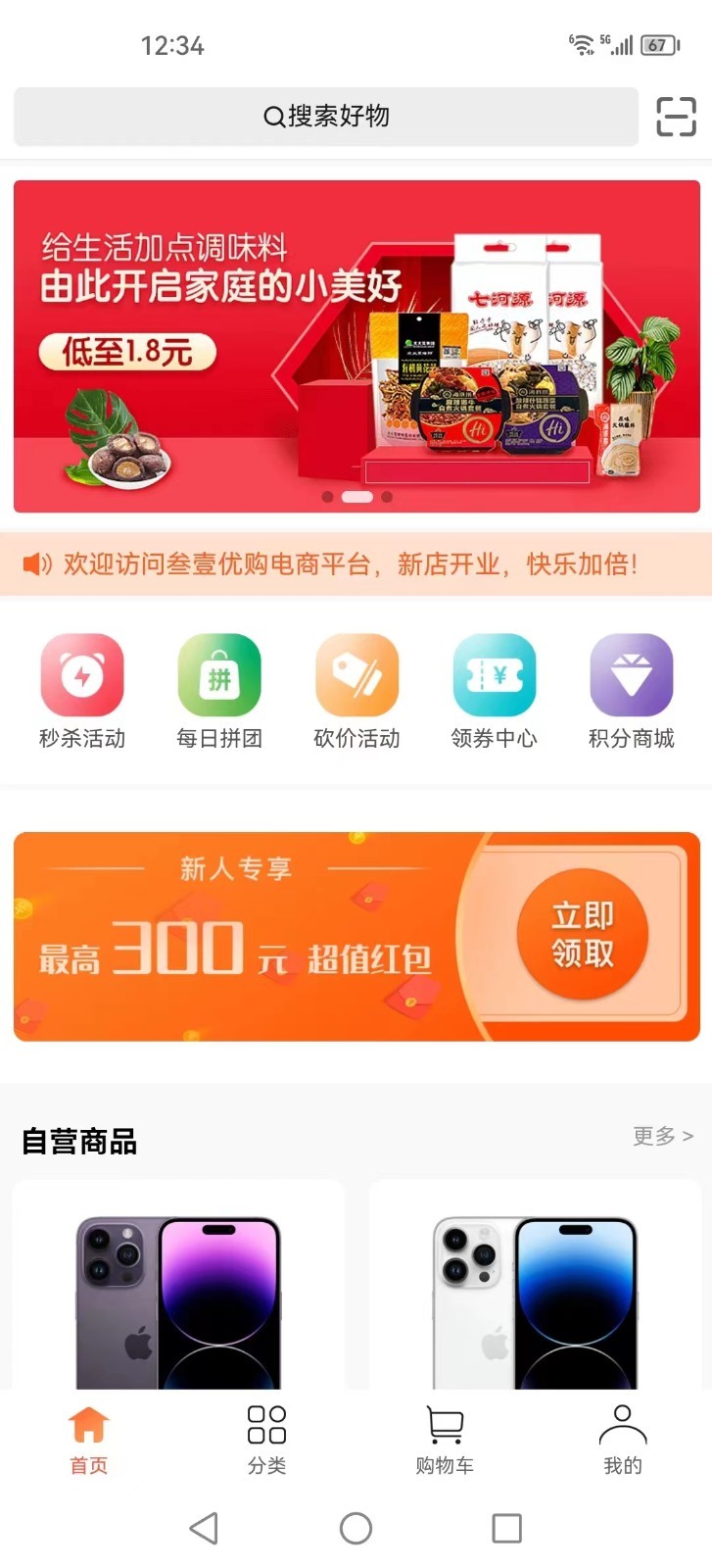Open the purple iPhone product card
The width and height of the screenshot is (712, 1568).
(x=178, y=1294)
